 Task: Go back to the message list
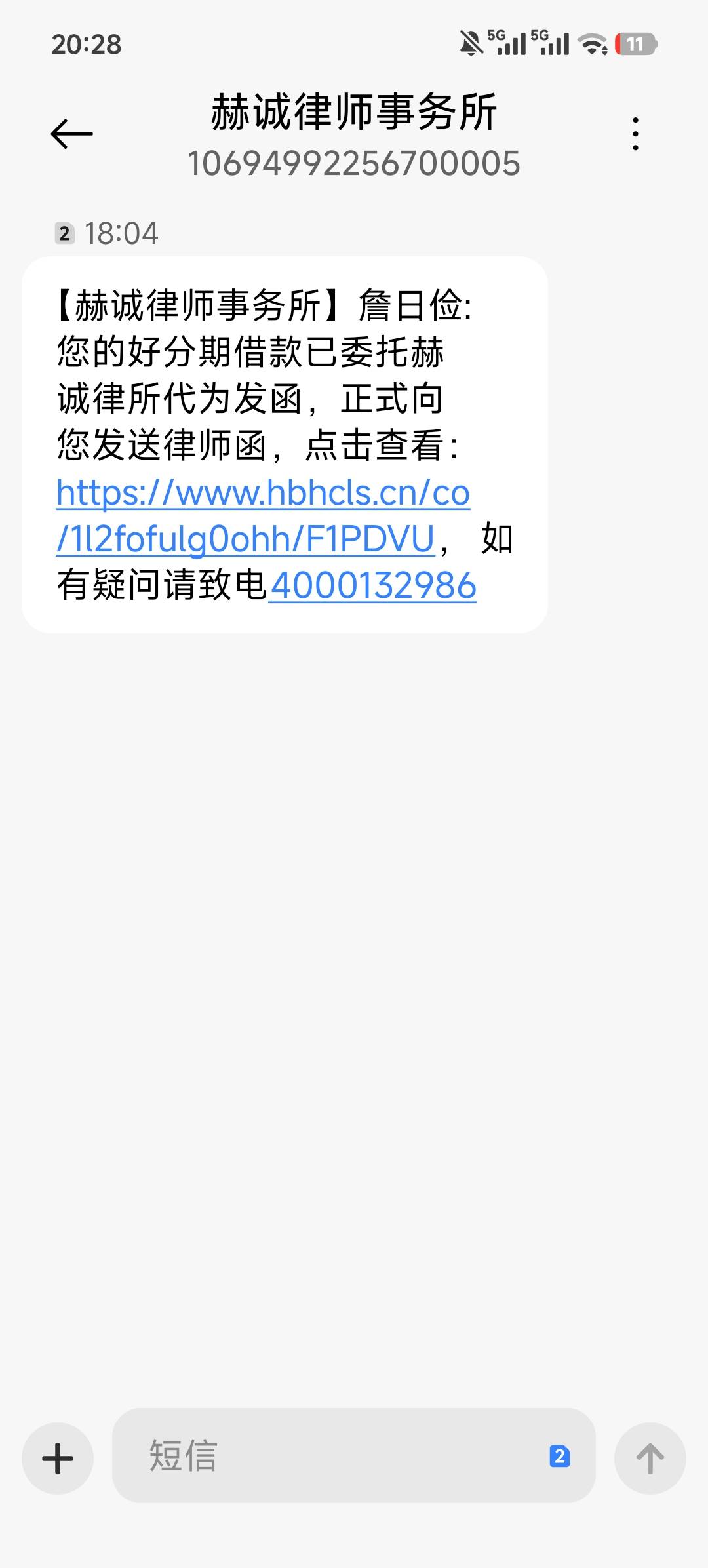(71, 134)
